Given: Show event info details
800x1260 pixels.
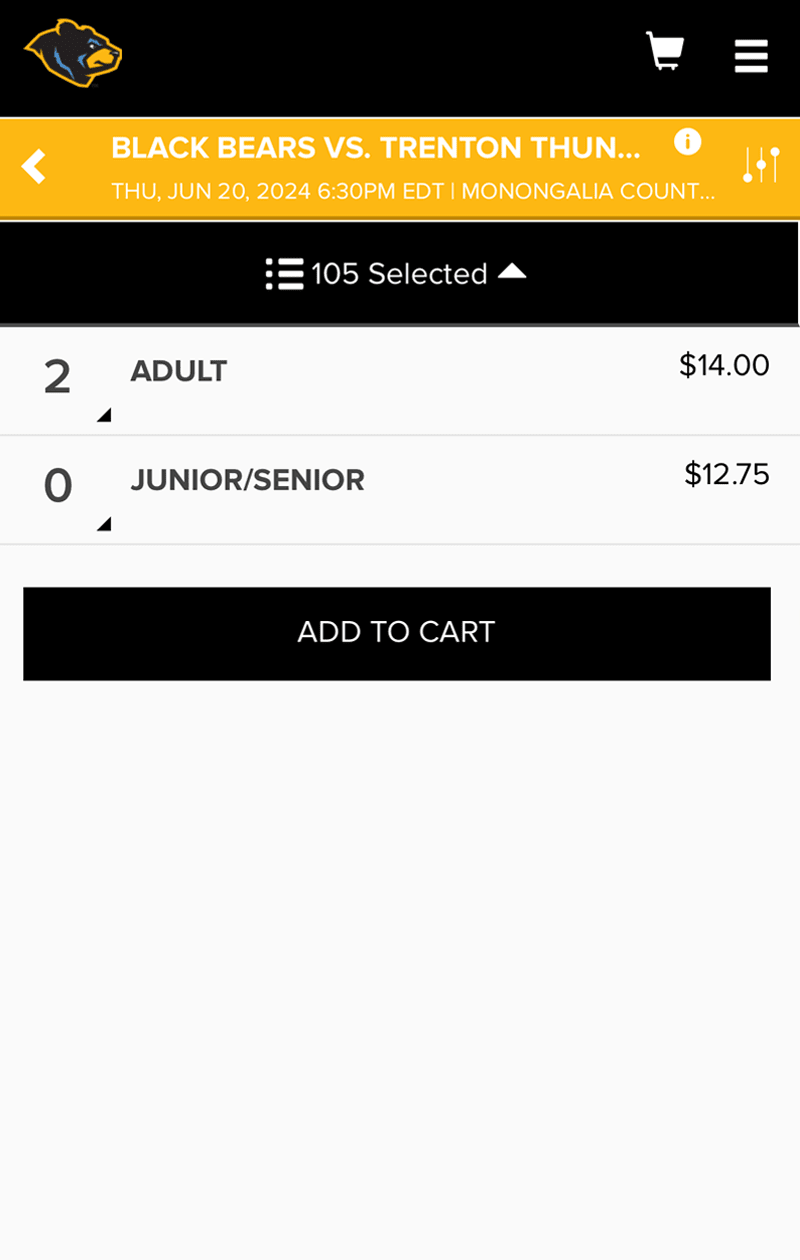Looking at the screenshot, I should pyautogui.click(x=687, y=142).
